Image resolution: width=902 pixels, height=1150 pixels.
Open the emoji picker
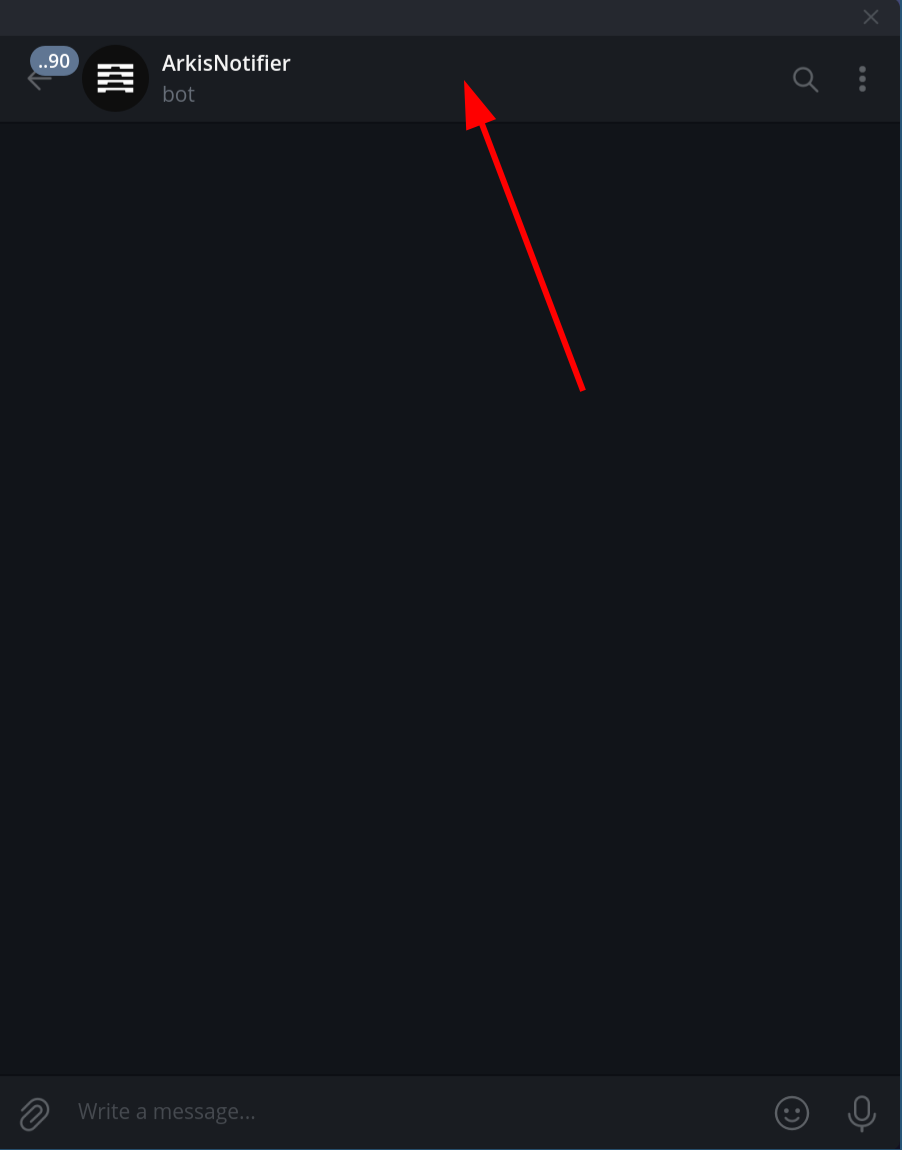tap(791, 1112)
